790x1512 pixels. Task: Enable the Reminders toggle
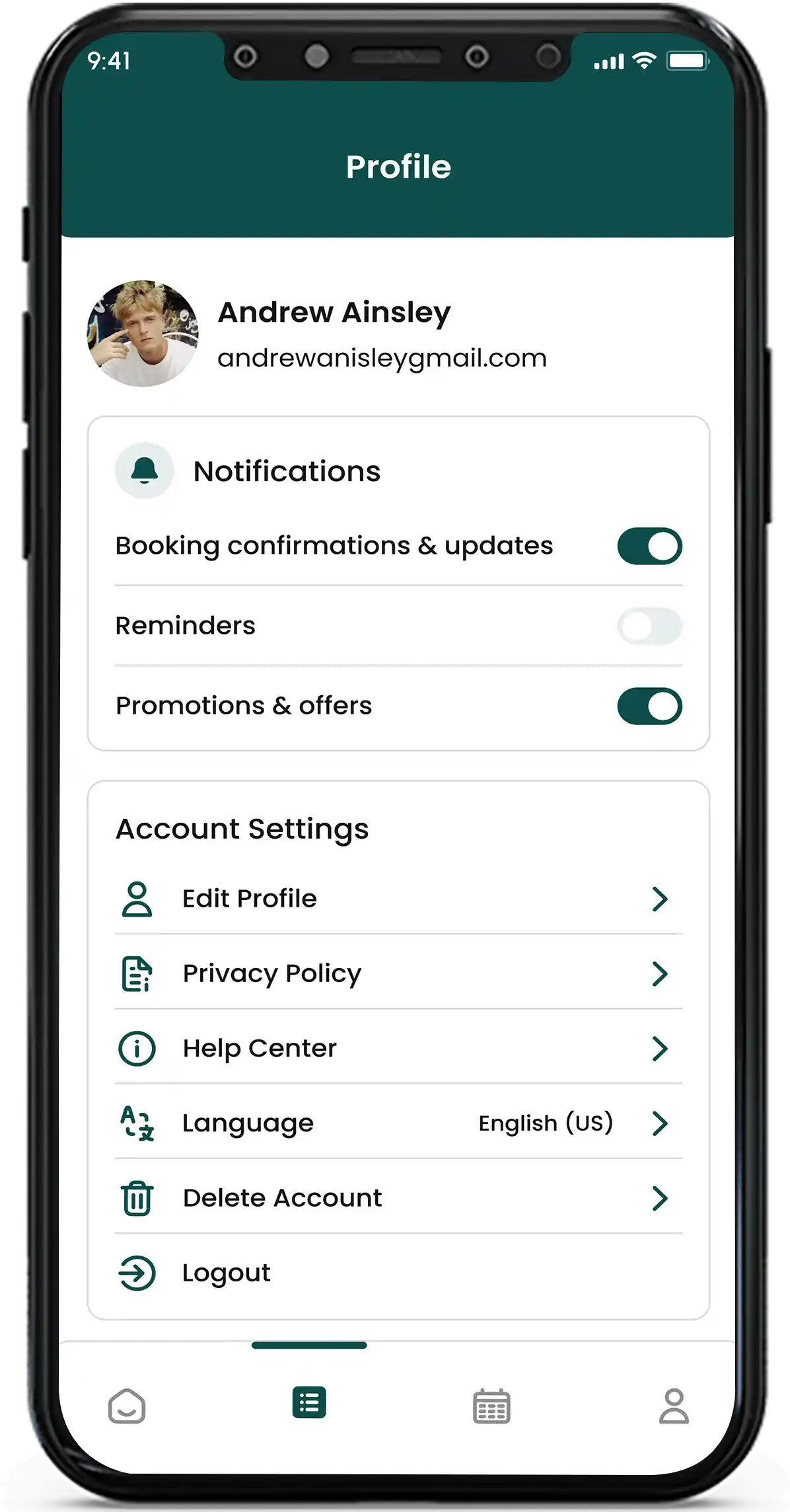point(649,626)
